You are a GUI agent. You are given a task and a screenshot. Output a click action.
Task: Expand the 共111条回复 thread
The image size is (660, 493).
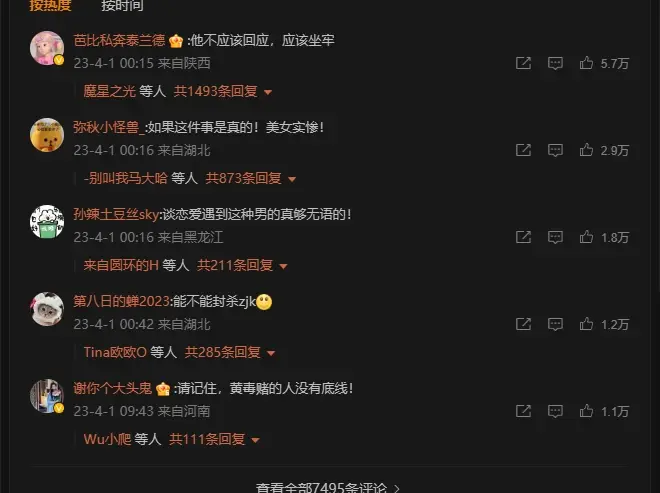214,439
